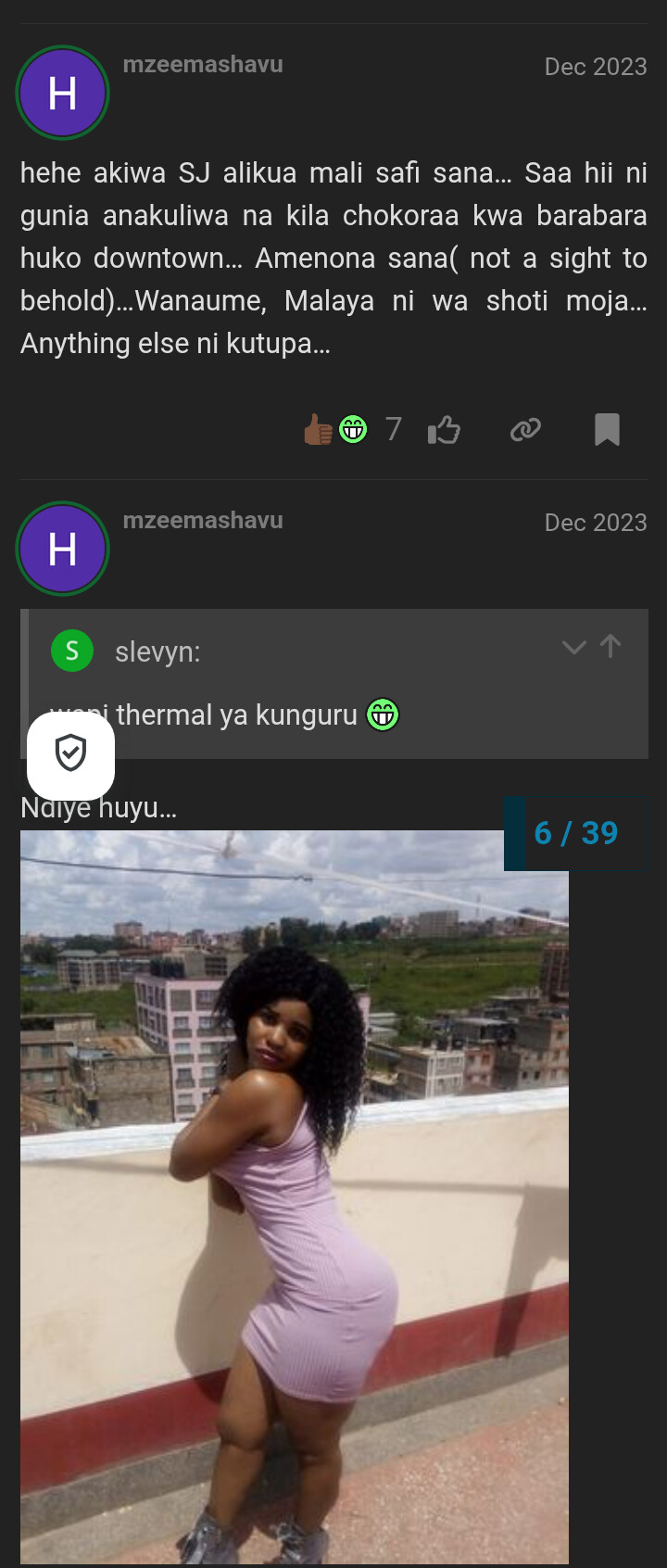Open the Dec 2023 date of the "hehe akiwa SJ" post
The image size is (667, 1568).
[596, 67]
